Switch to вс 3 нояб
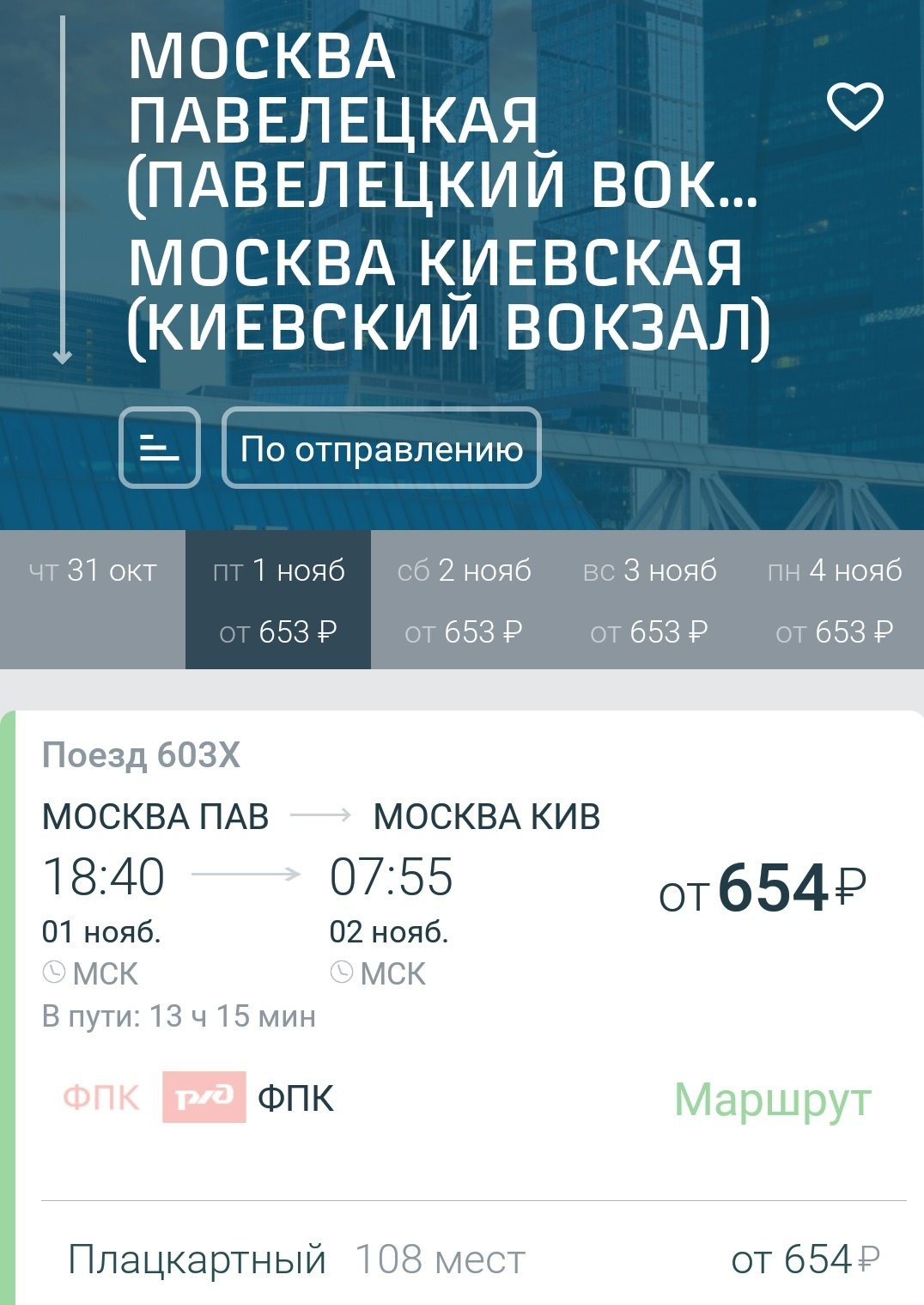 point(649,599)
